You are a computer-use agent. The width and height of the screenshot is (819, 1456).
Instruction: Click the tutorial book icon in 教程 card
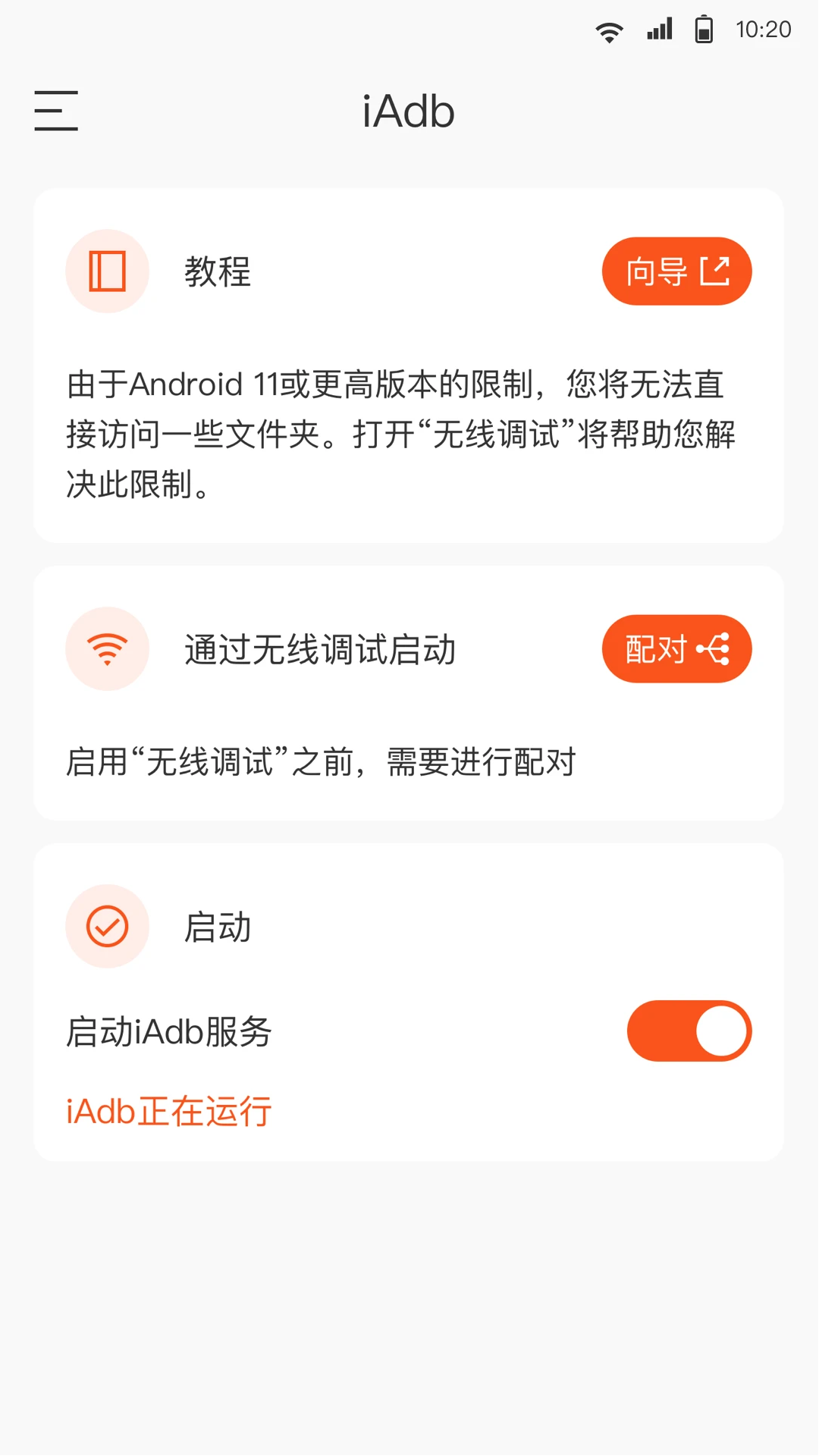pos(107,271)
